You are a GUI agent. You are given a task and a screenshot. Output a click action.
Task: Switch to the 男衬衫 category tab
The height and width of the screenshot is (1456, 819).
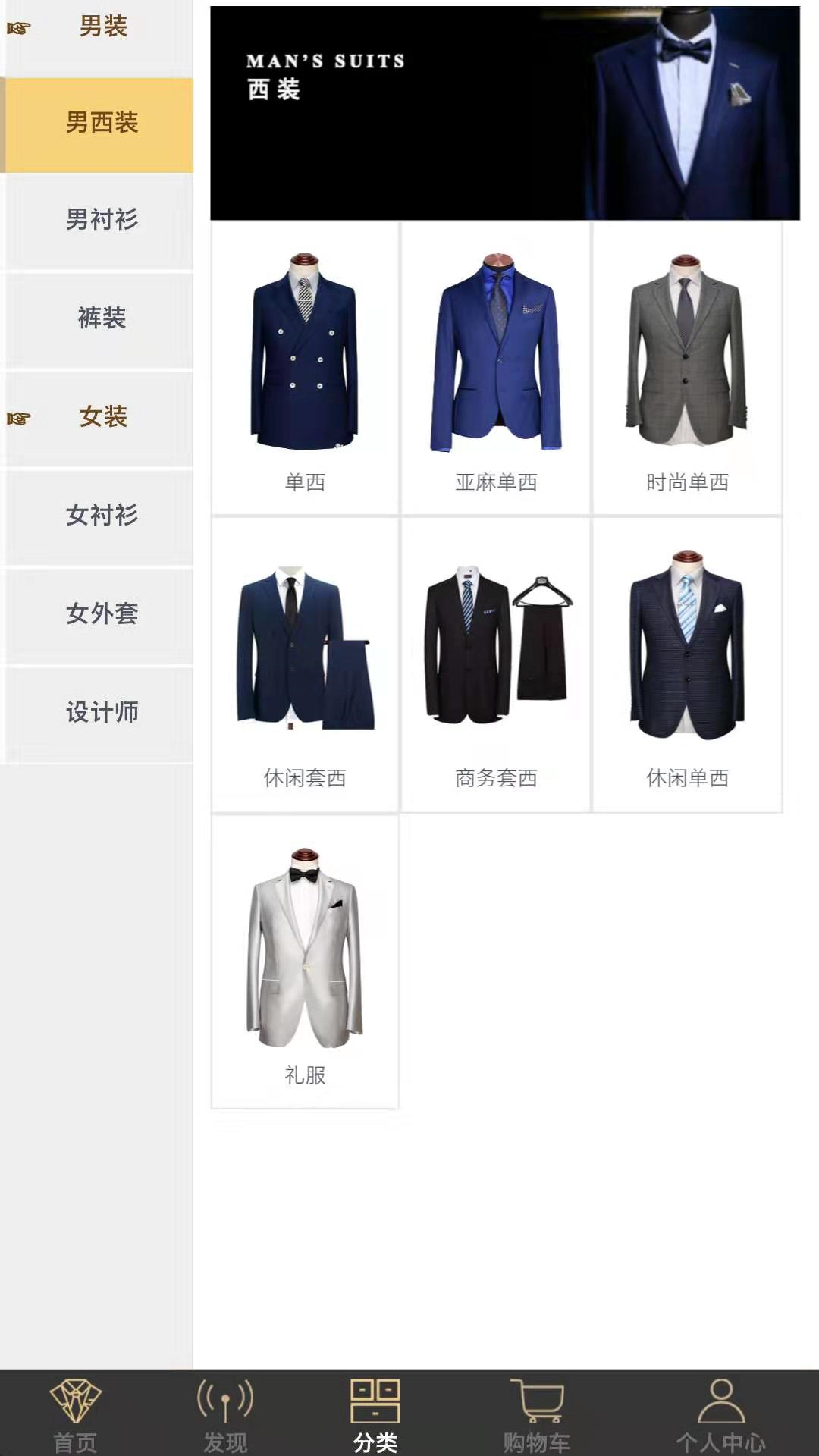point(102,220)
